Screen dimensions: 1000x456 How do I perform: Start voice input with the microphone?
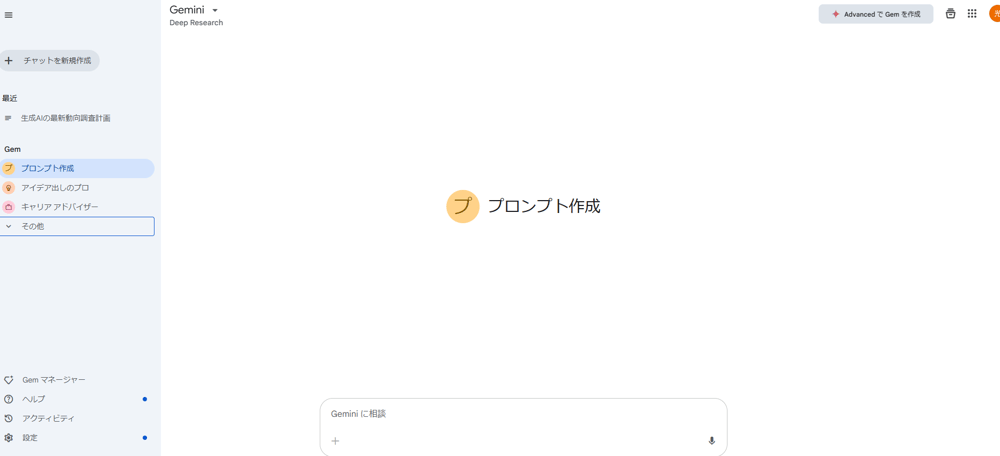click(711, 441)
